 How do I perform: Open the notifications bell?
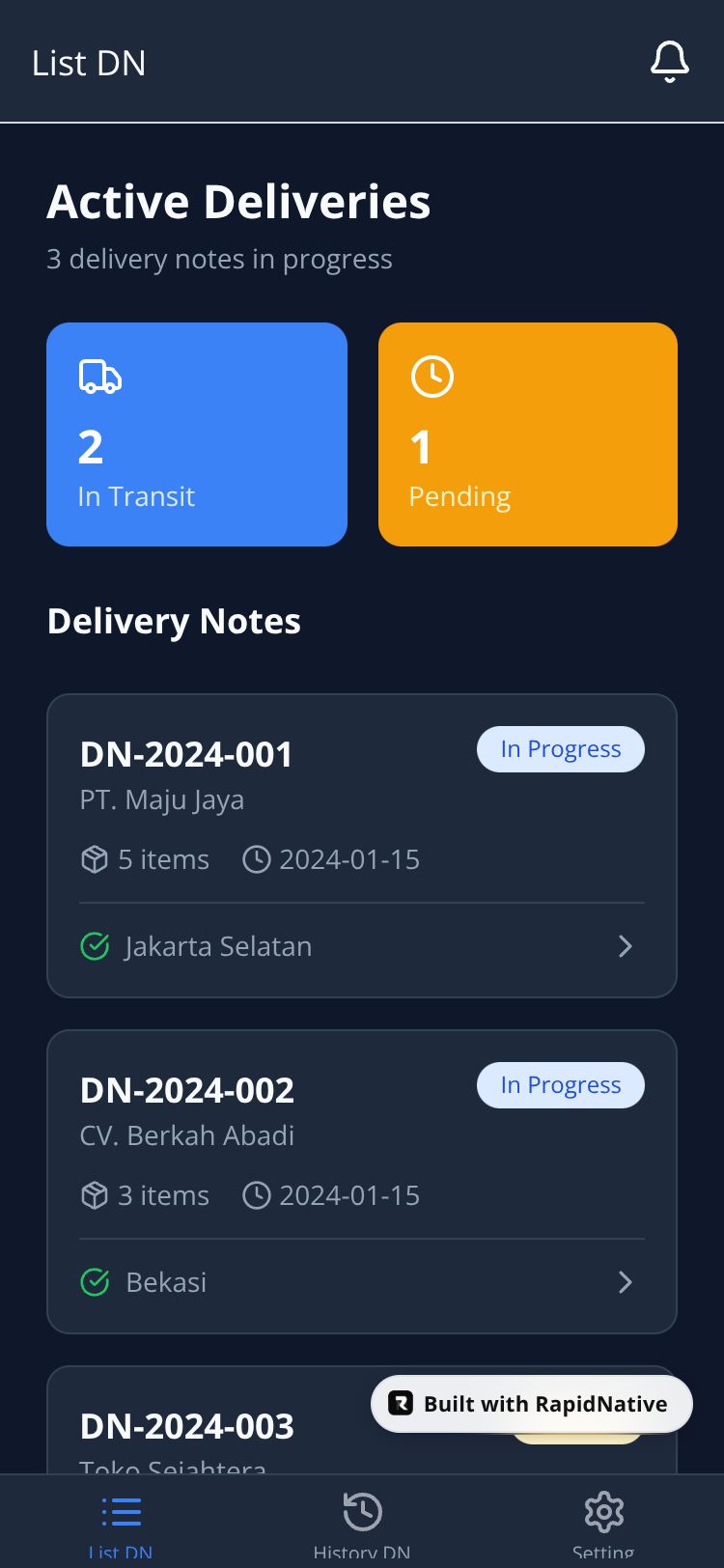point(669,63)
